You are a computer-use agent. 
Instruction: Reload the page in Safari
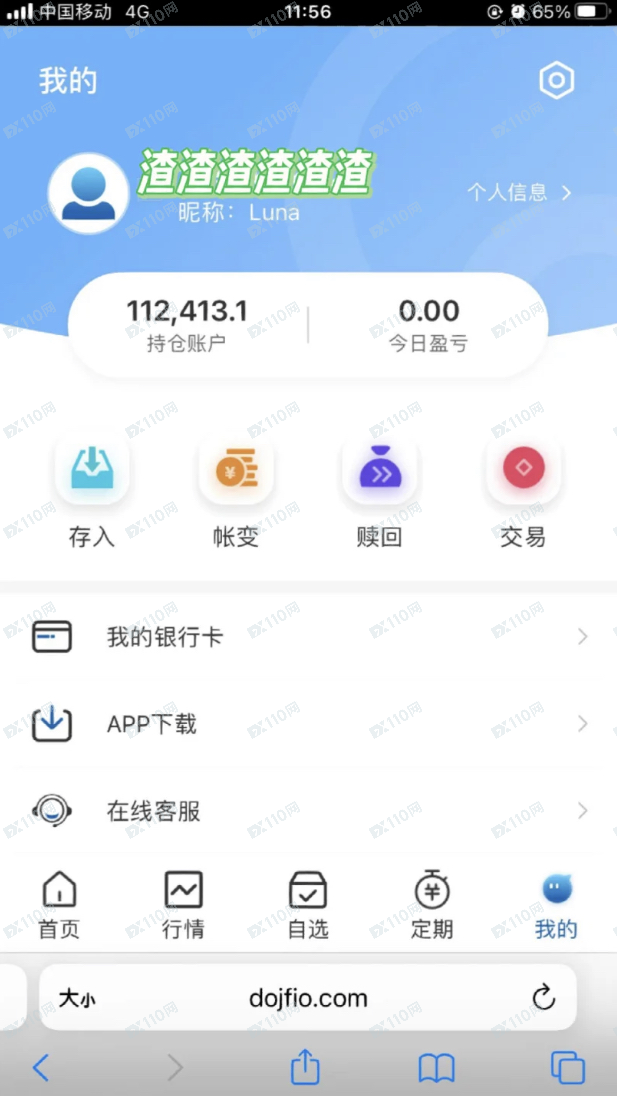point(543,997)
